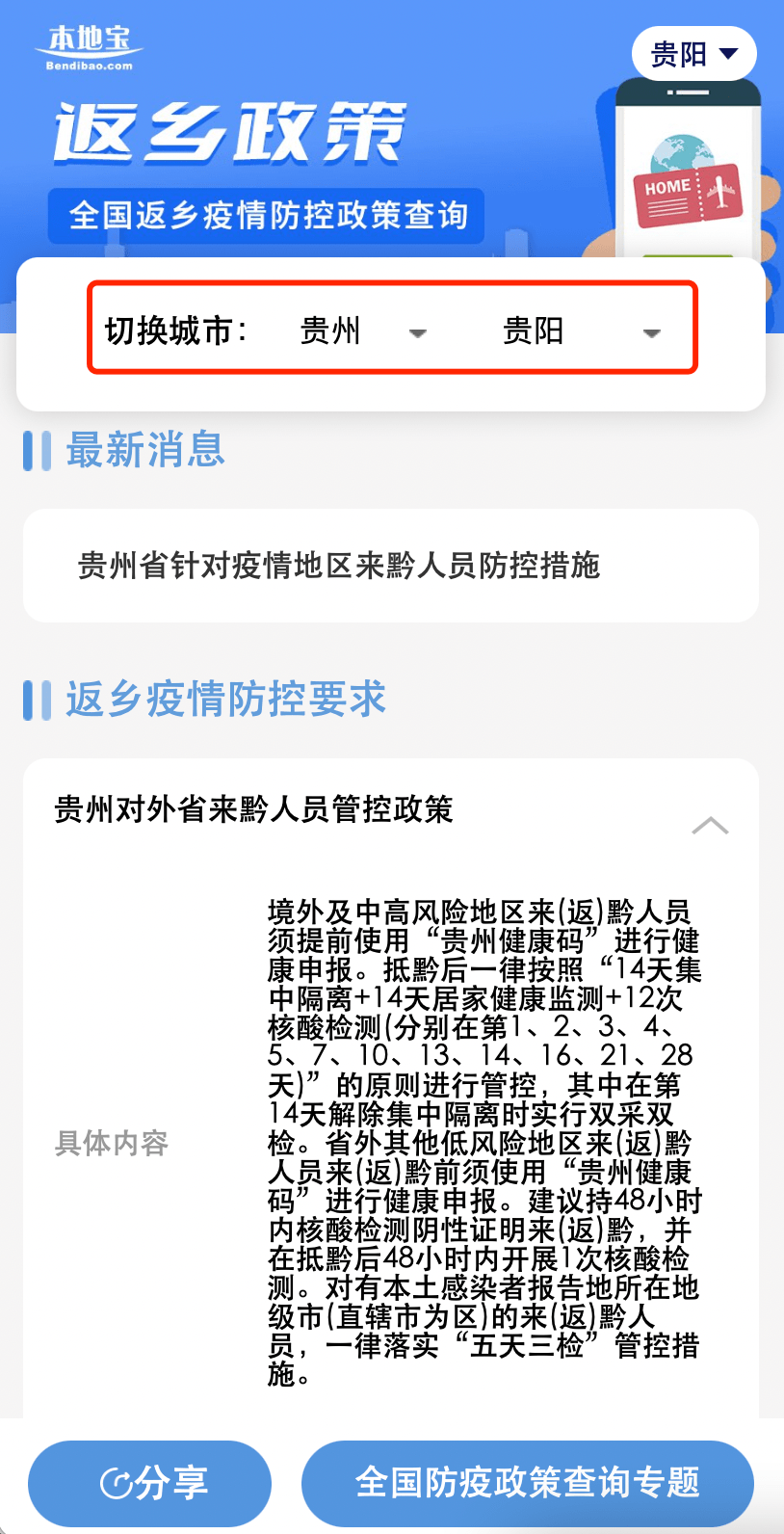Click the red-outlined 切换城市 selection box
Viewport: 784px width, 1534px height.
tap(391, 328)
